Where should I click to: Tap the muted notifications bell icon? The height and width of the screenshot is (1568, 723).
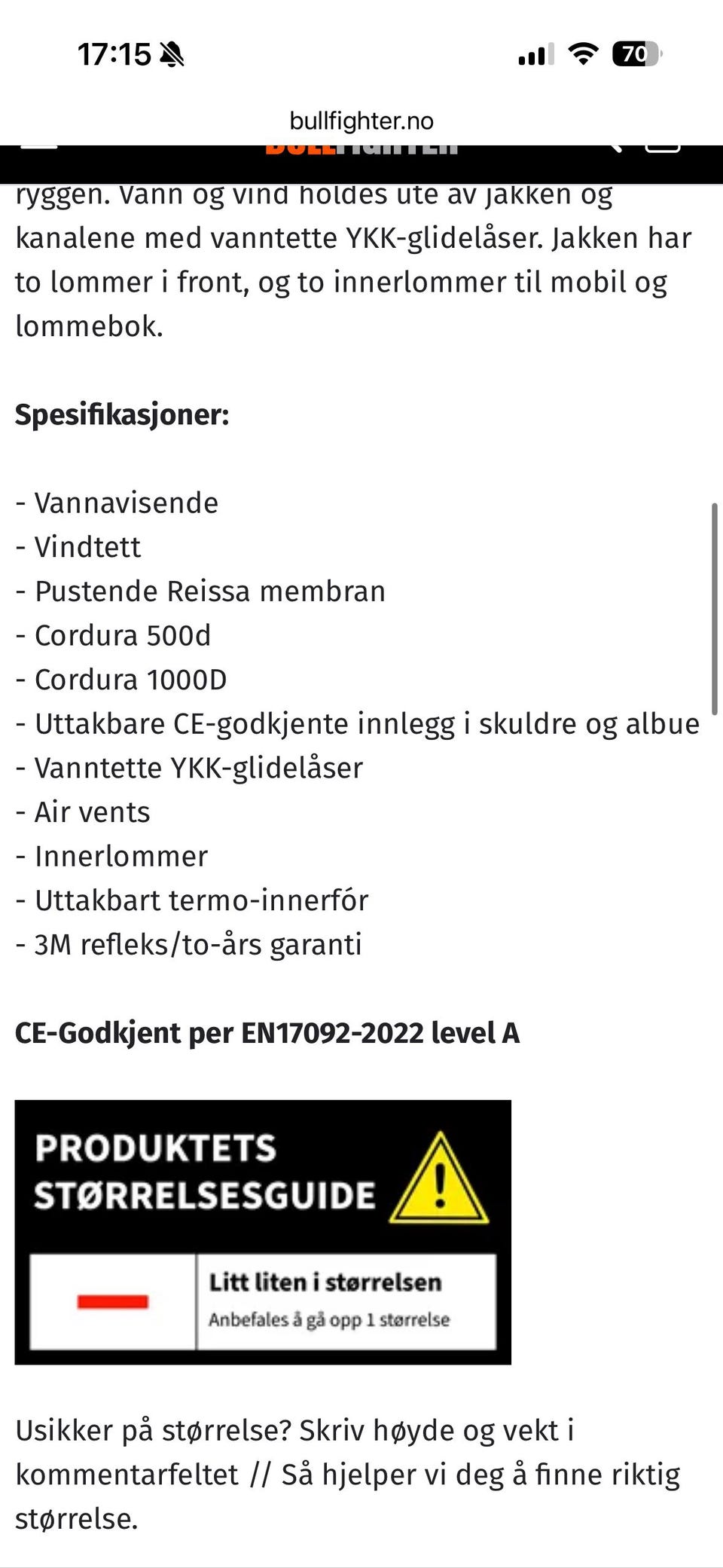pyautogui.click(x=172, y=53)
